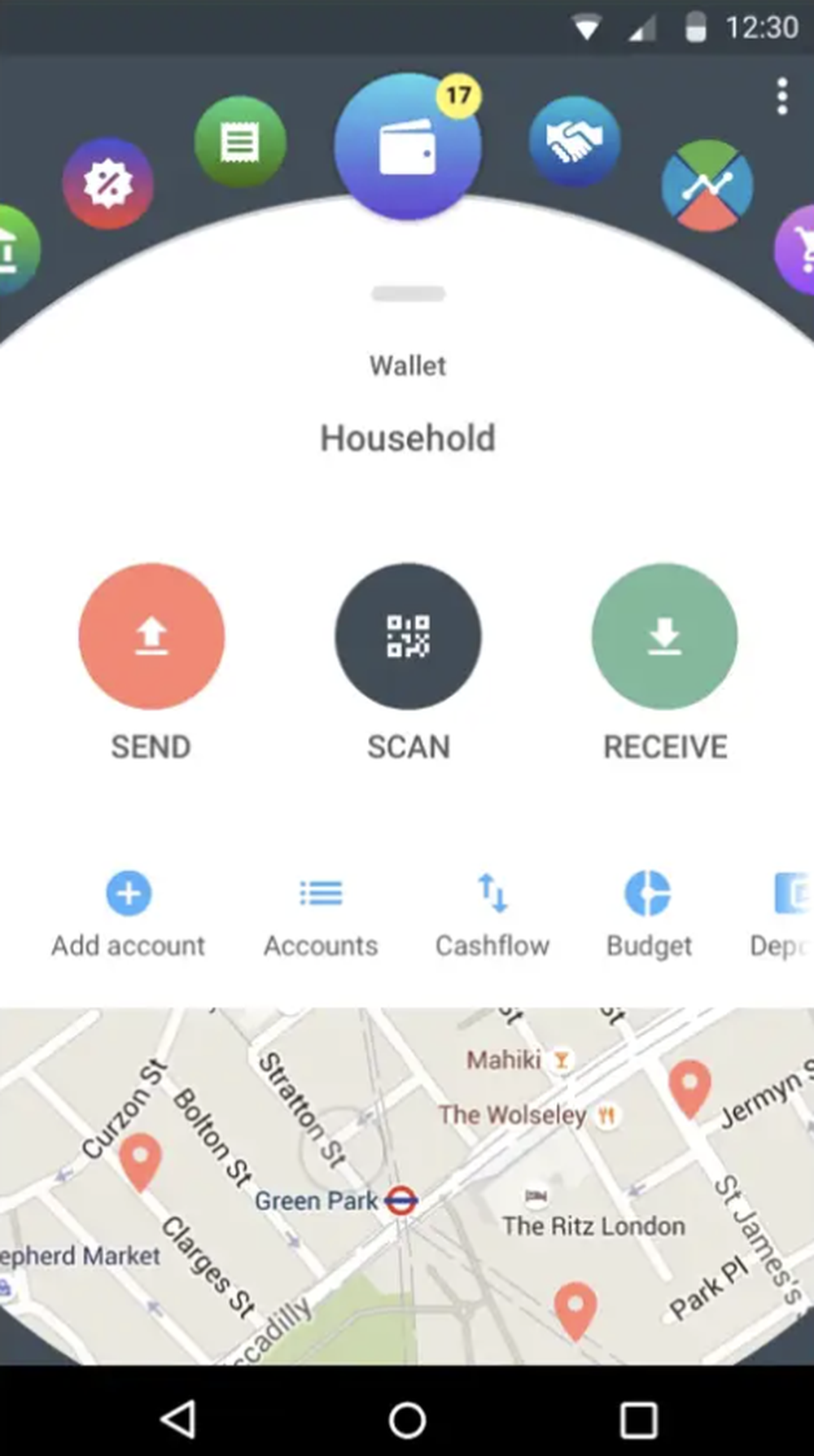Open the handshake deals icon
Viewport: 814px width, 1456px height.
pos(574,141)
